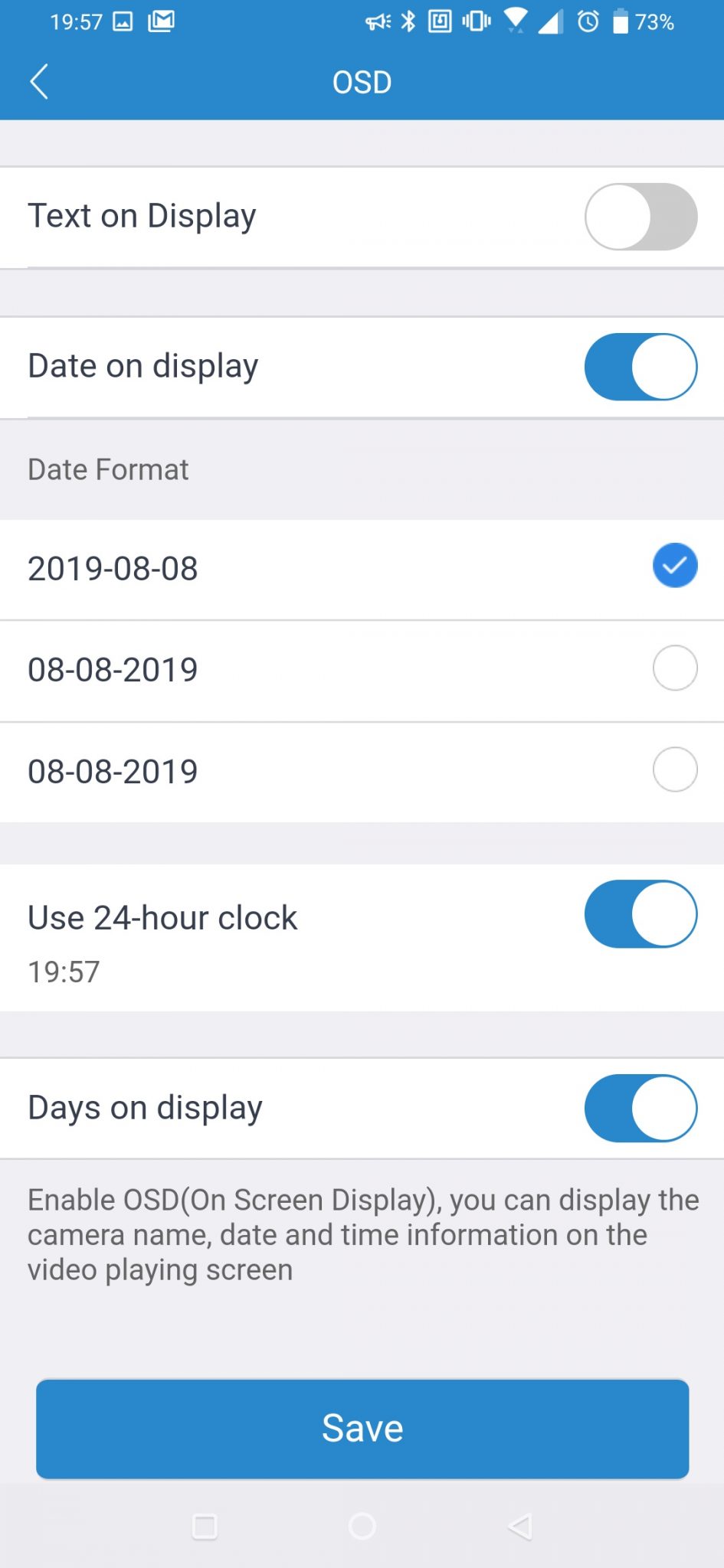The image size is (724, 1568).
Task: Enable the Text on Display switch
Action: point(640,217)
